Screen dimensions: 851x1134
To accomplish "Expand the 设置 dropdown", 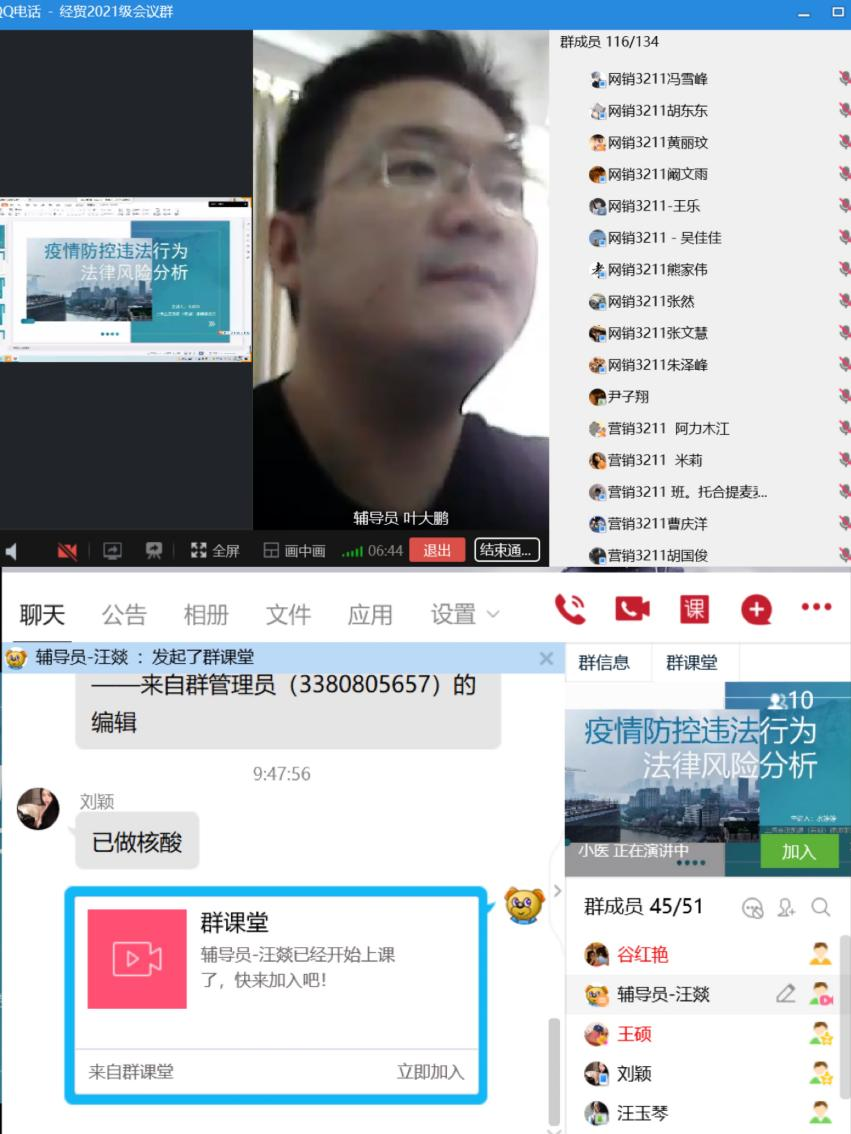I will 465,614.
